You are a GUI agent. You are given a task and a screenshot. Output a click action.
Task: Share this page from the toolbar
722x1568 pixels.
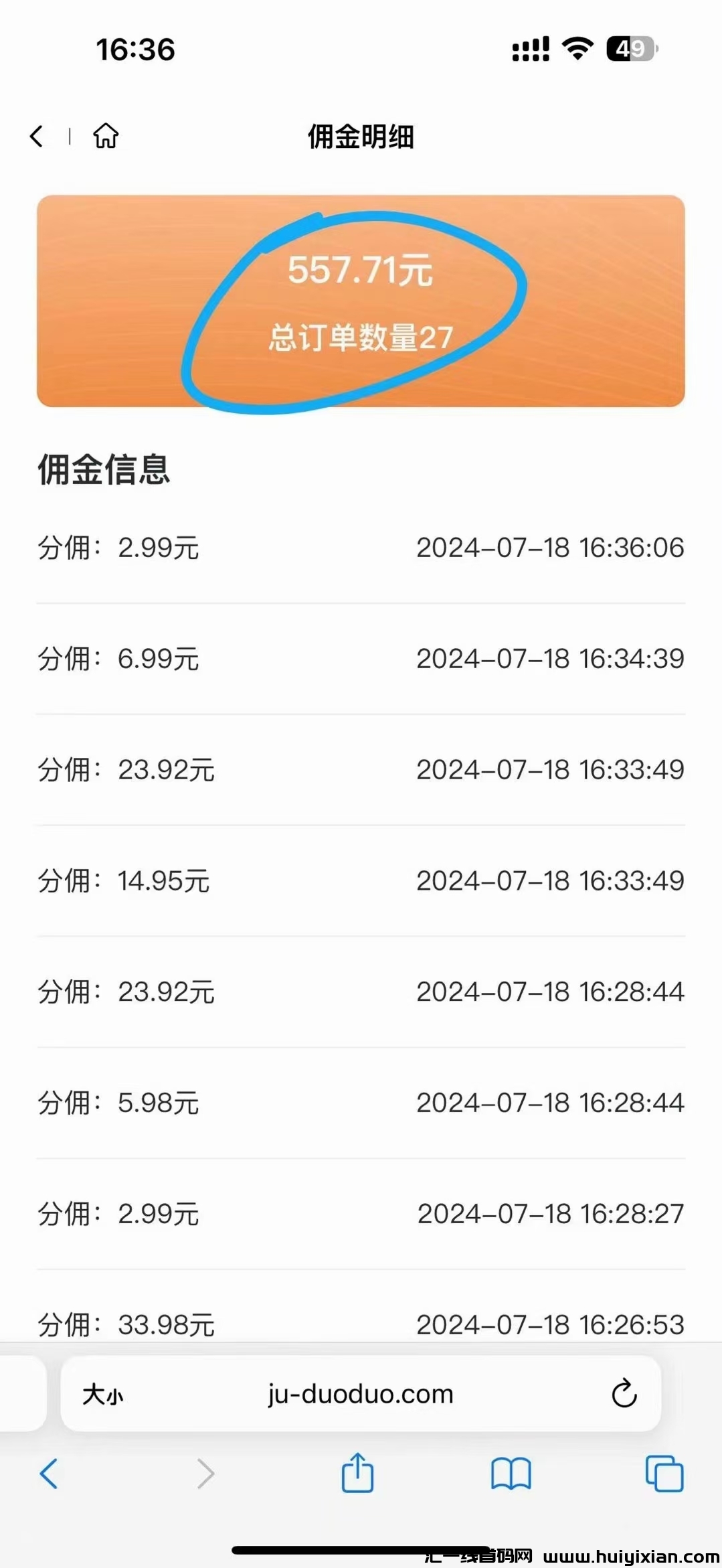point(357,1473)
